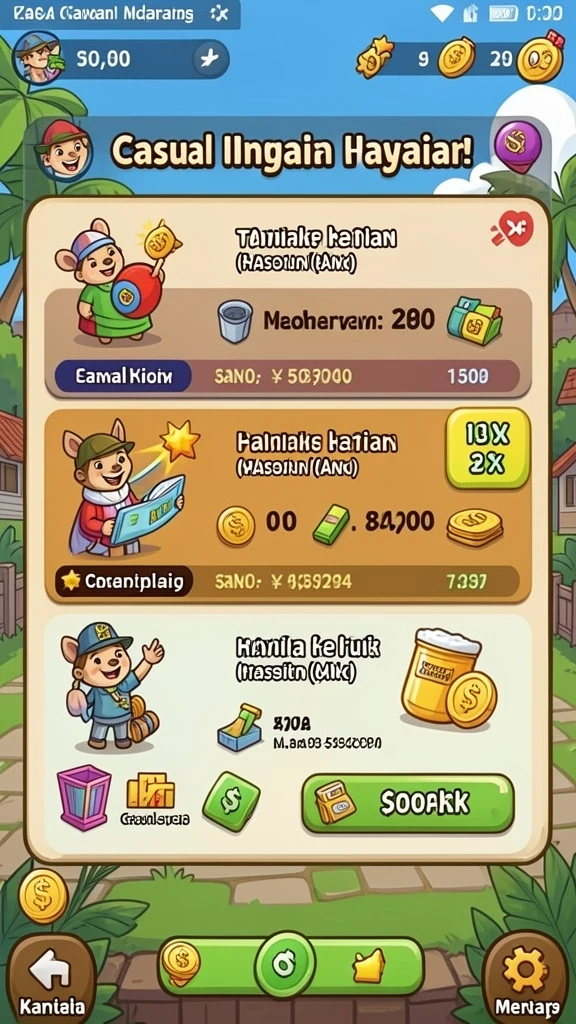Tap the center green circle on the bottom bar
This screenshot has height=1024, width=576.
tap(285, 964)
